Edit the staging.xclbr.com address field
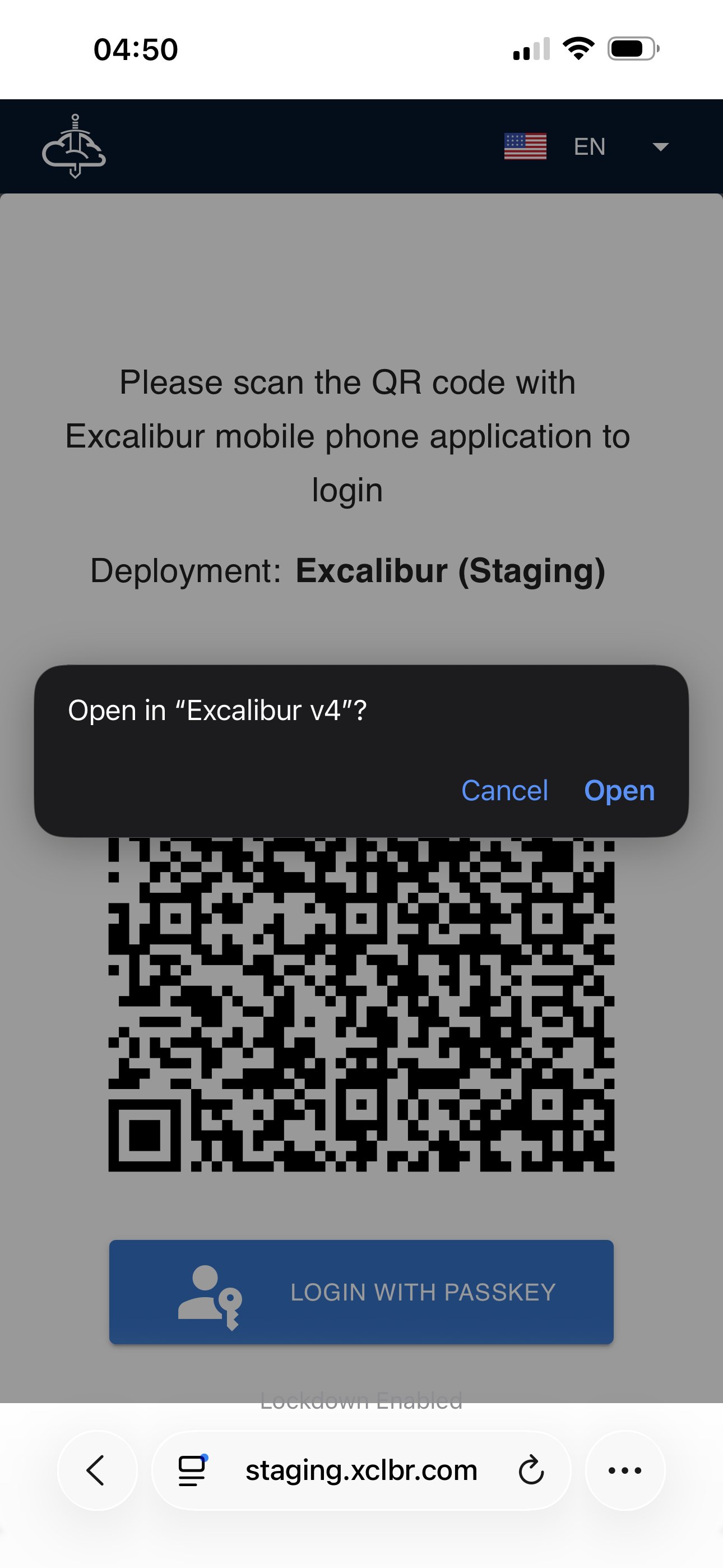This screenshot has width=723, height=1568. click(361, 1470)
